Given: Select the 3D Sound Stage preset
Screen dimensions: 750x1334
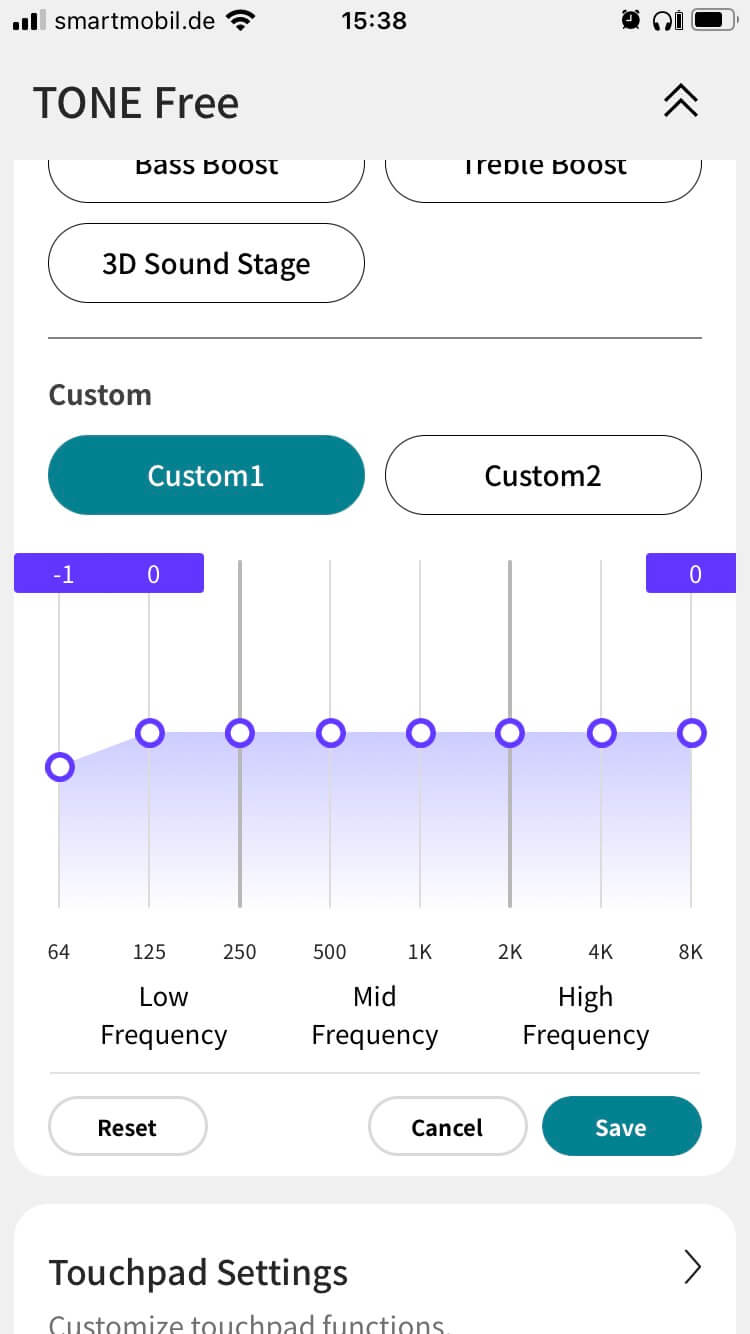Looking at the screenshot, I should [206, 263].
